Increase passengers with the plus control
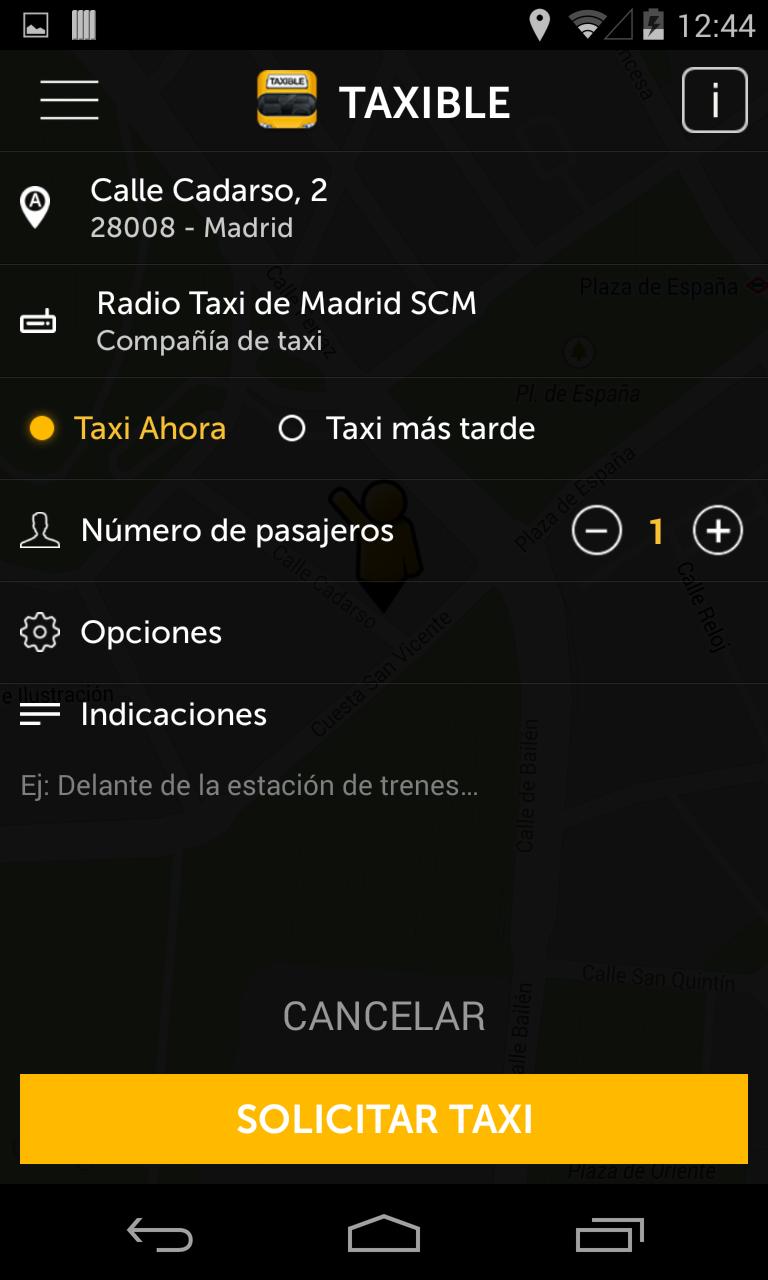 (717, 530)
